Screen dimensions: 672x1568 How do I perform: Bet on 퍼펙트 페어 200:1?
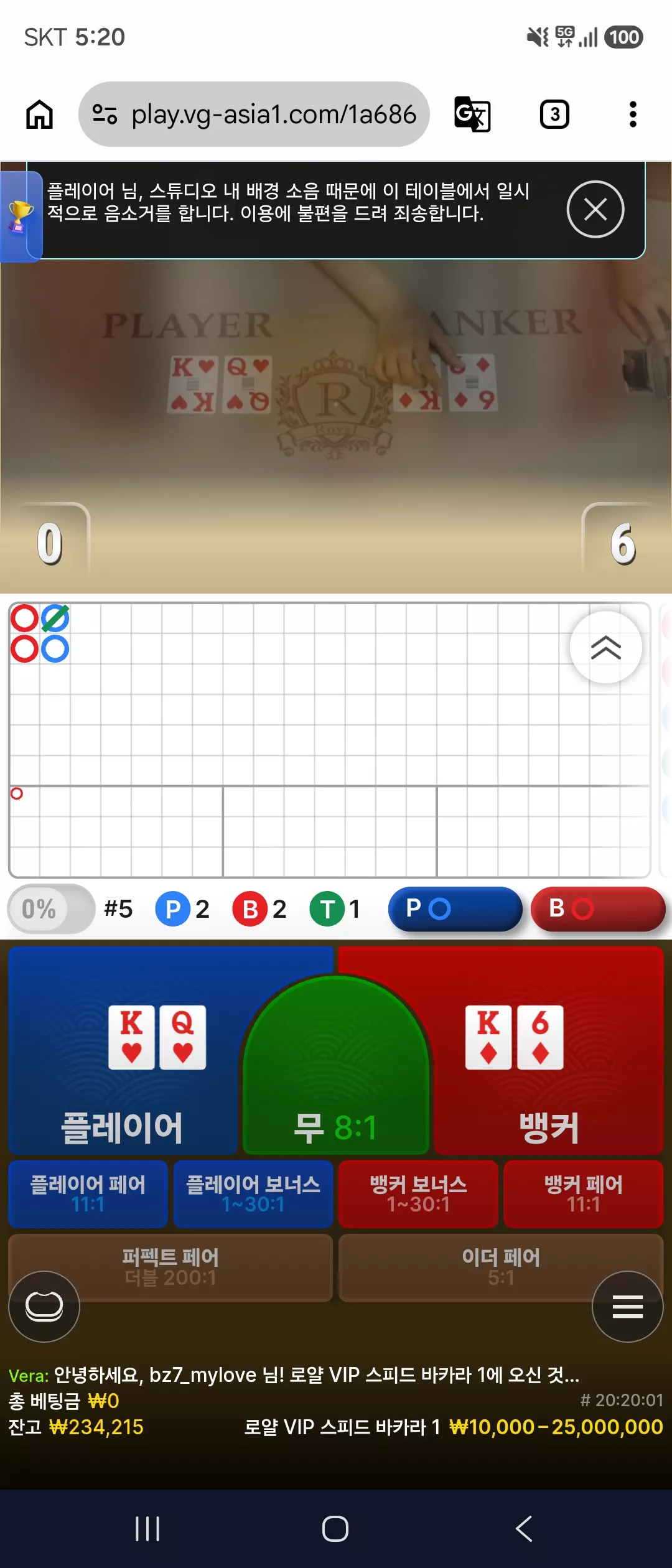pos(170,1267)
